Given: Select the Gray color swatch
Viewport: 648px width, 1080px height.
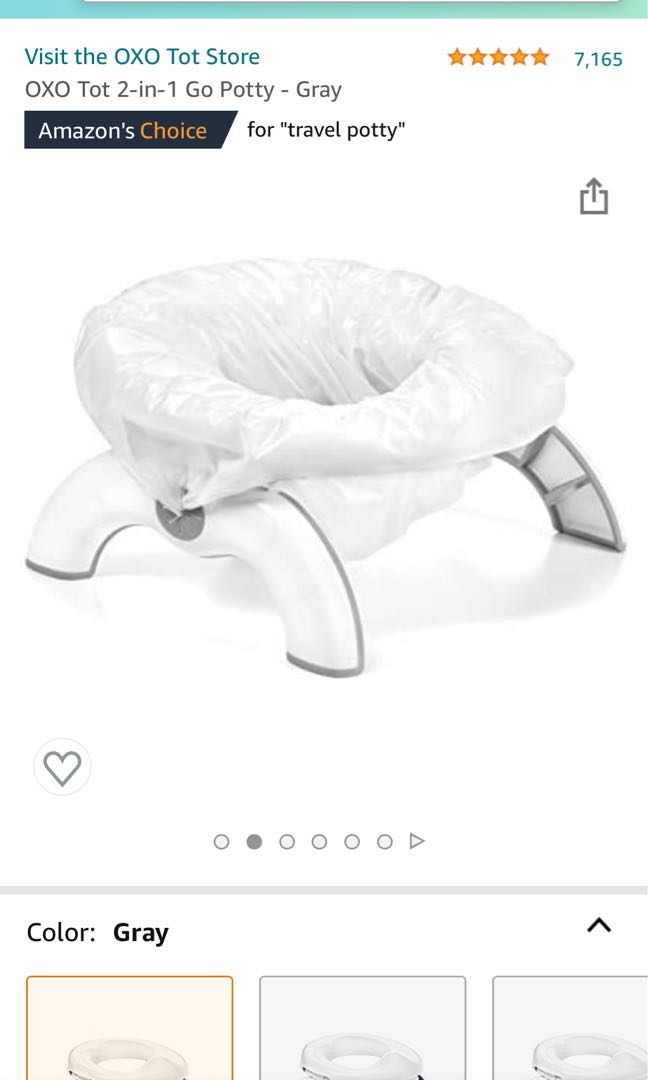Looking at the screenshot, I should coord(129,1030).
